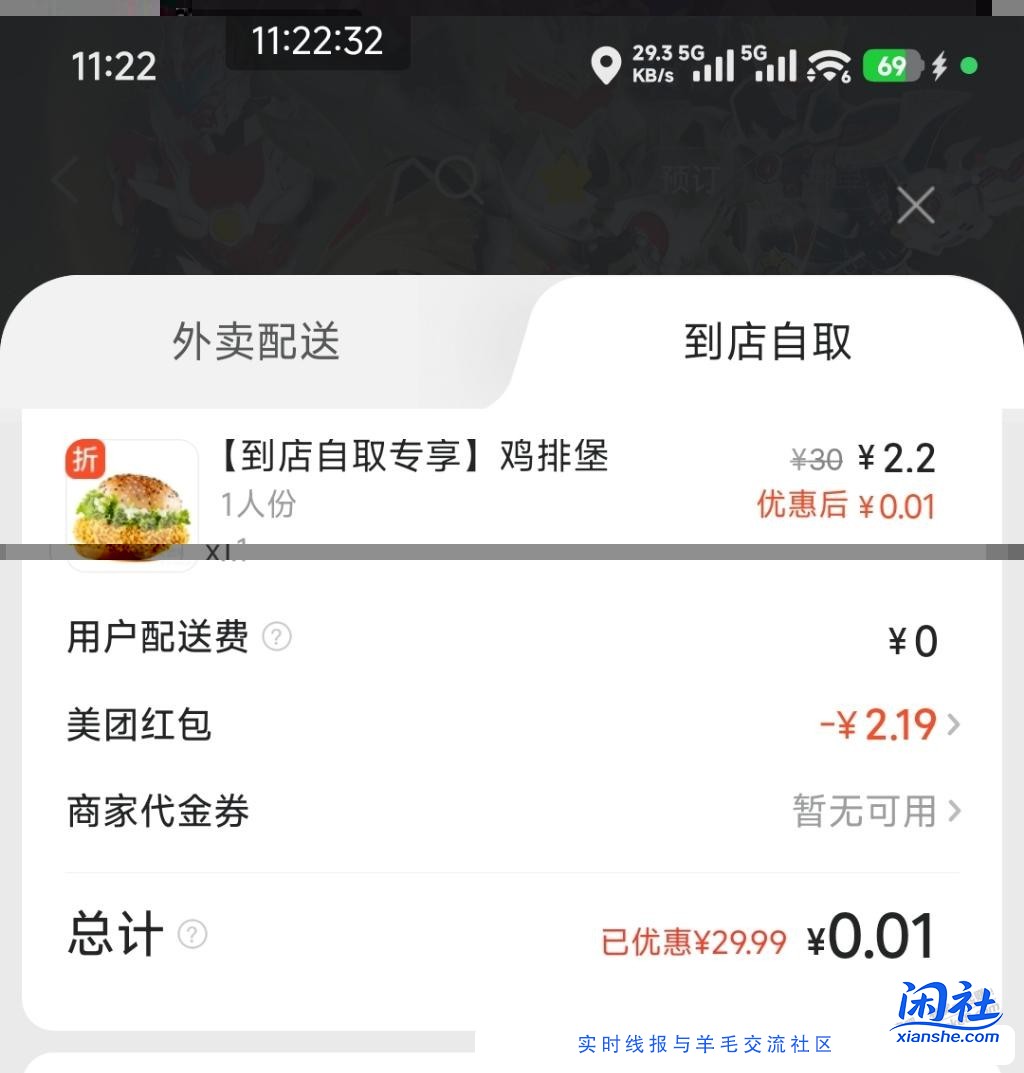Open the help icon next to 总计
Screen dimensions: 1024x1073
191,936
